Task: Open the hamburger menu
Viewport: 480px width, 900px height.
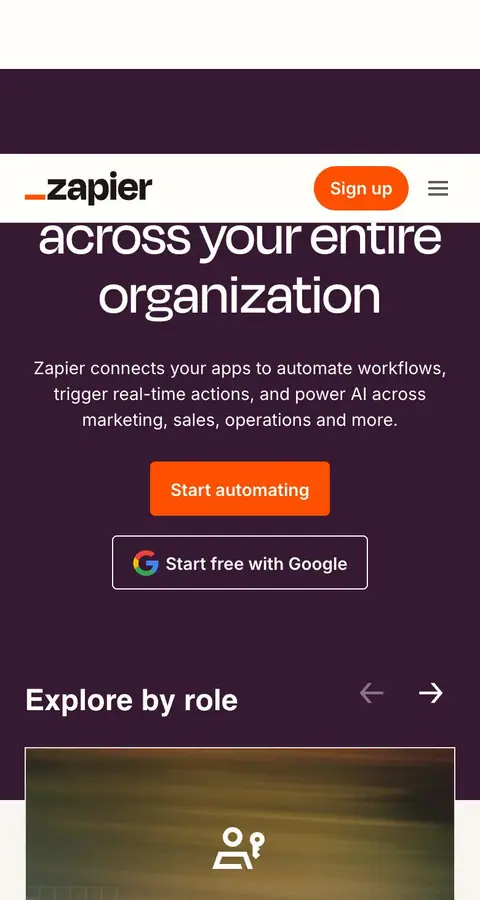Action: click(x=438, y=188)
